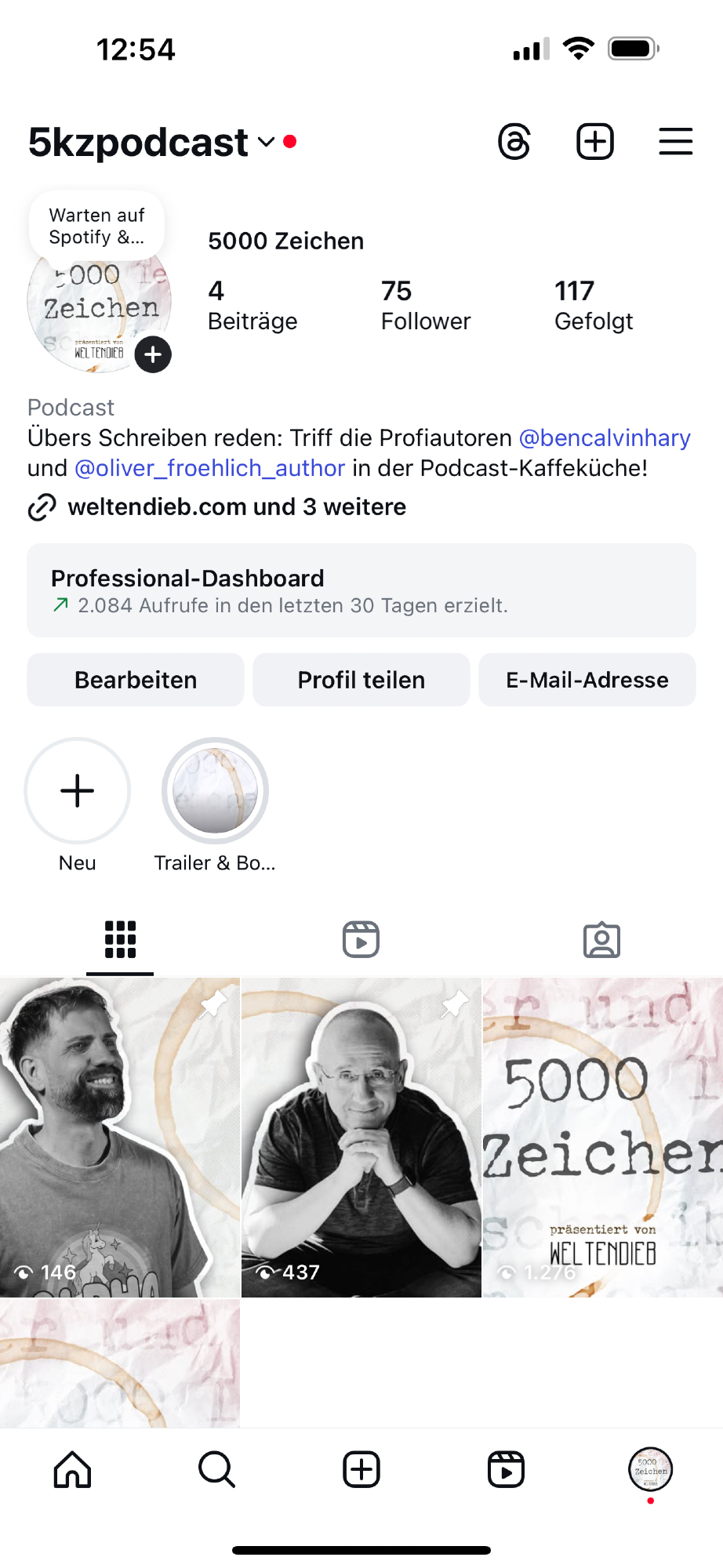The height and width of the screenshot is (1568, 723).
Task: Open Threads from the profile header
Action: 514,142
